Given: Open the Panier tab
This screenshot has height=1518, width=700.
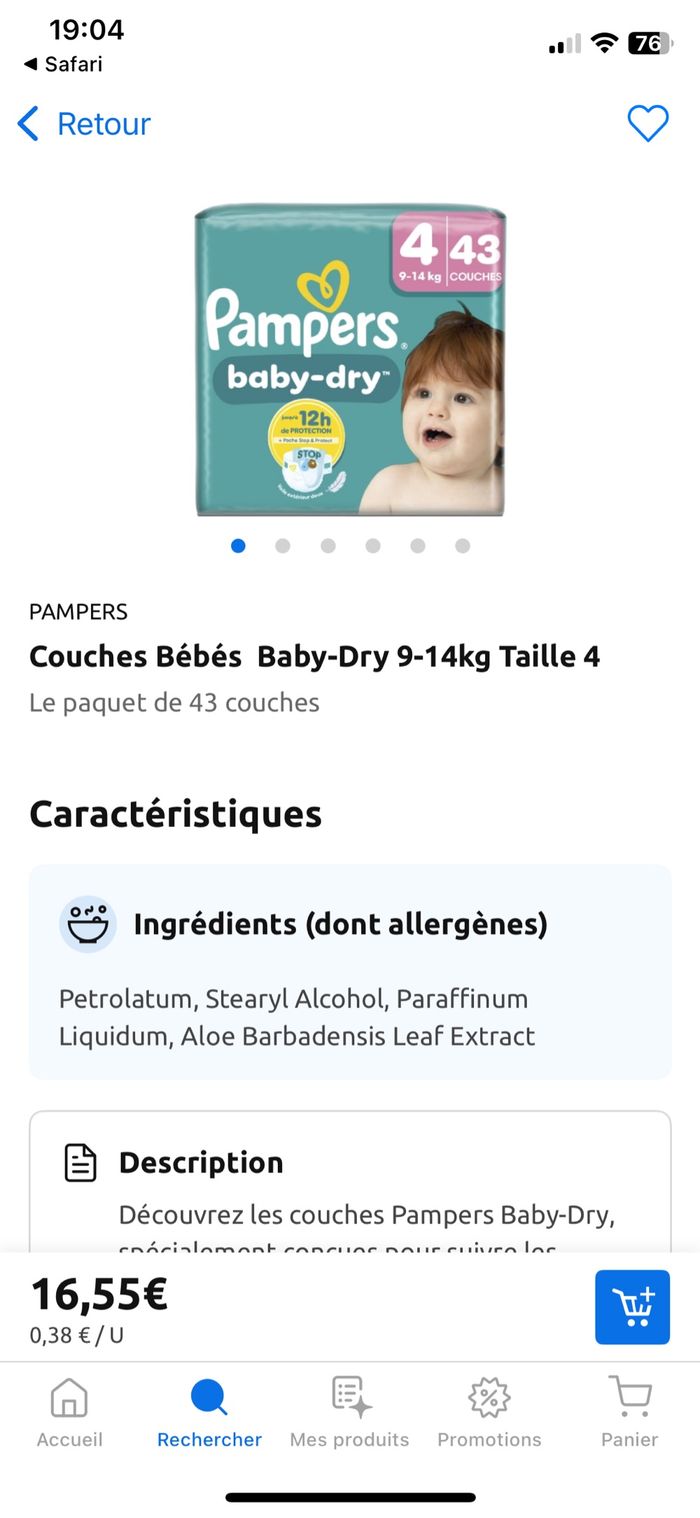Looking at the screenshot, I should click(x=629, y=1411).
